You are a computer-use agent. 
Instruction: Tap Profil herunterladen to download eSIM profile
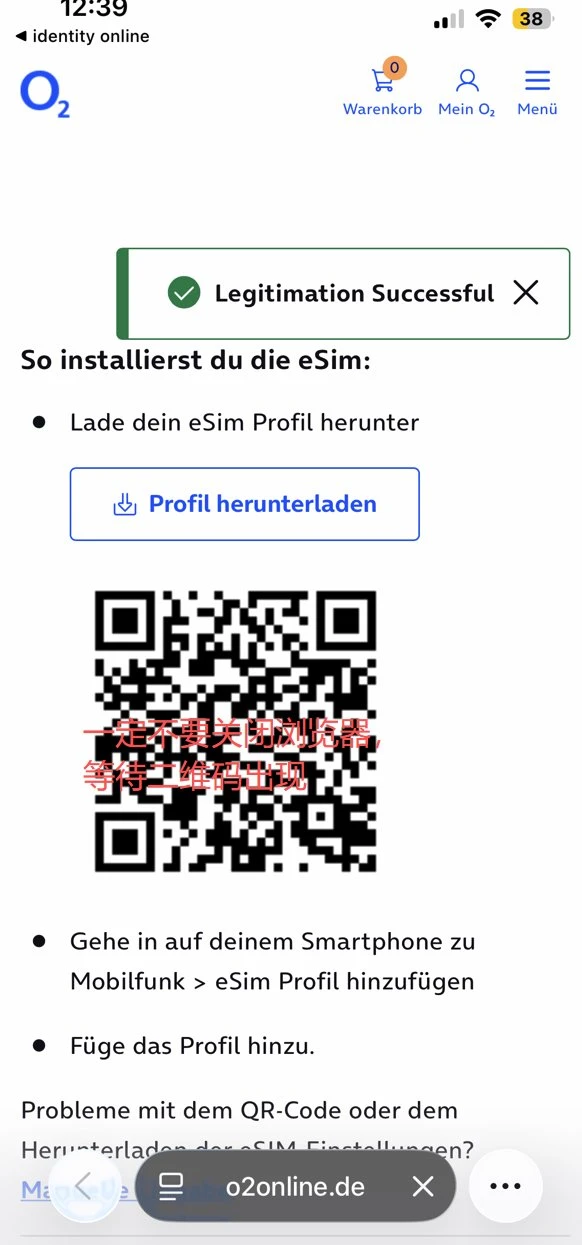(244, 504)
